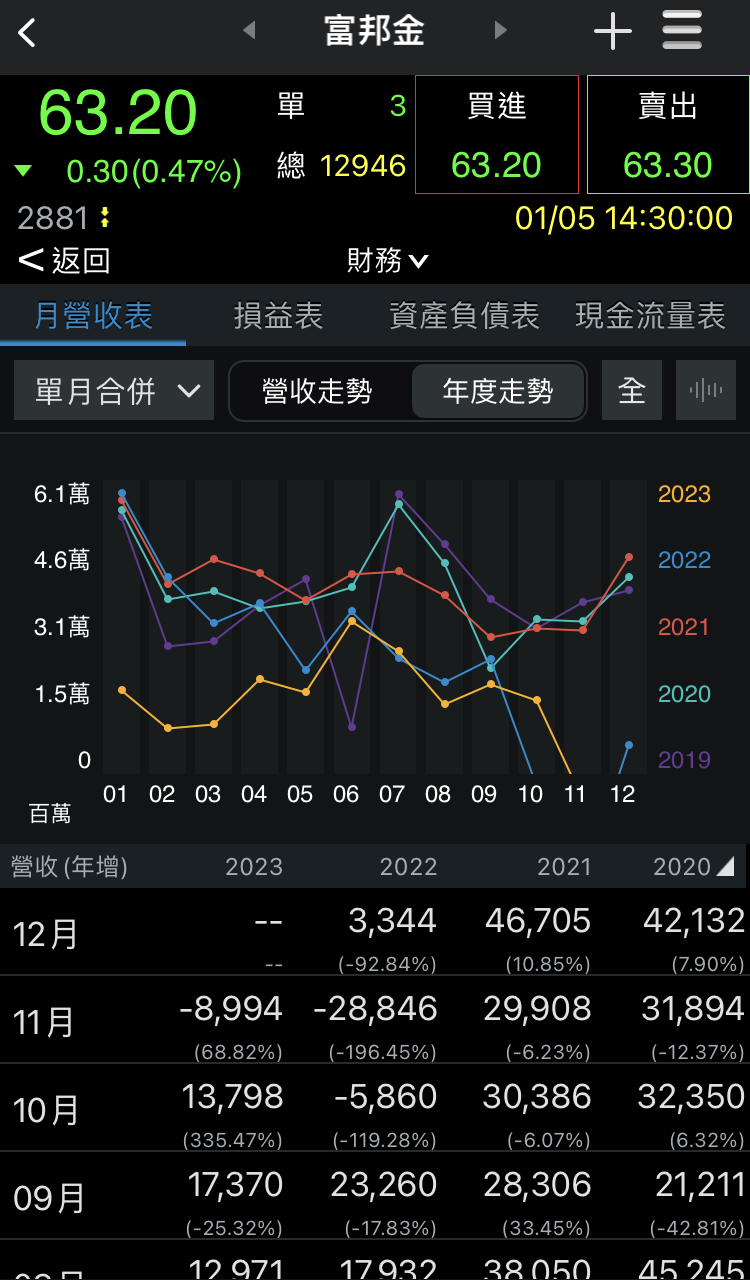Select the 月營收表 tab
The height and width of the screenshot is (1280, 750).
point(93,316)
